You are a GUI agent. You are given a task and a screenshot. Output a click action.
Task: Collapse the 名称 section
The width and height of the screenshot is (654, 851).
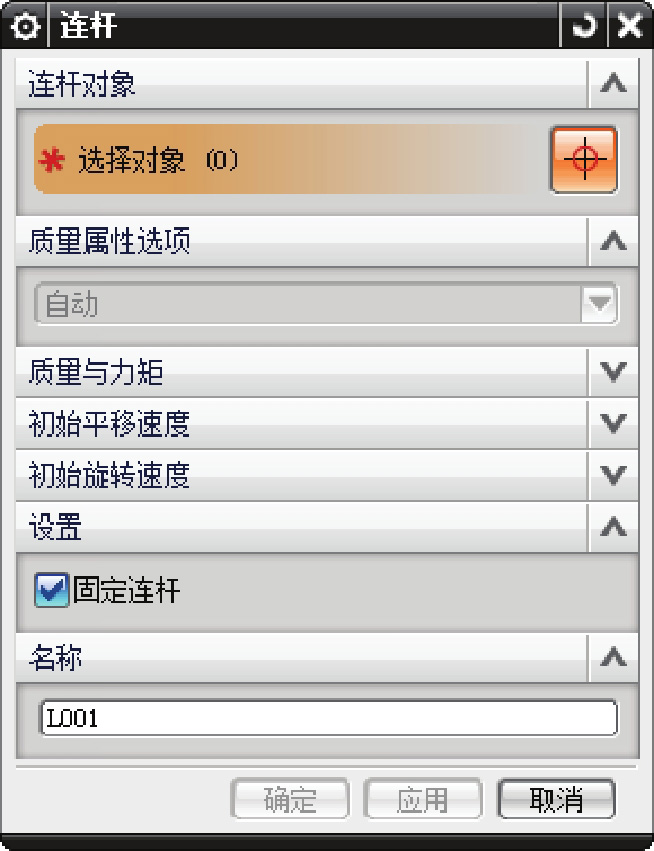(x=613, y=657)
